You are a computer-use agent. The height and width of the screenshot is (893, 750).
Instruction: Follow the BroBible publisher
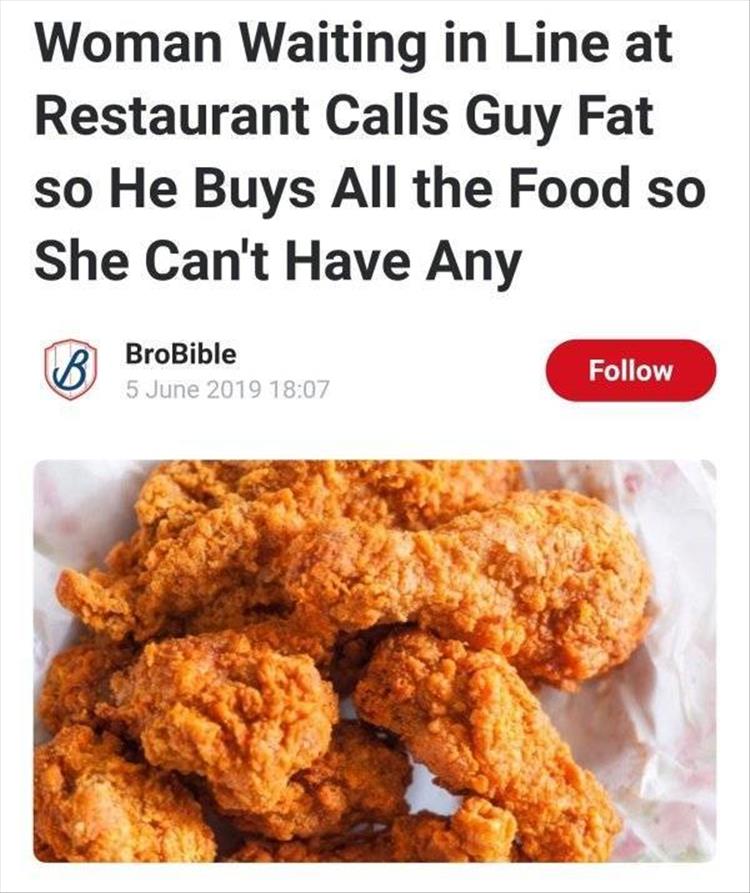tap(630, 370)
